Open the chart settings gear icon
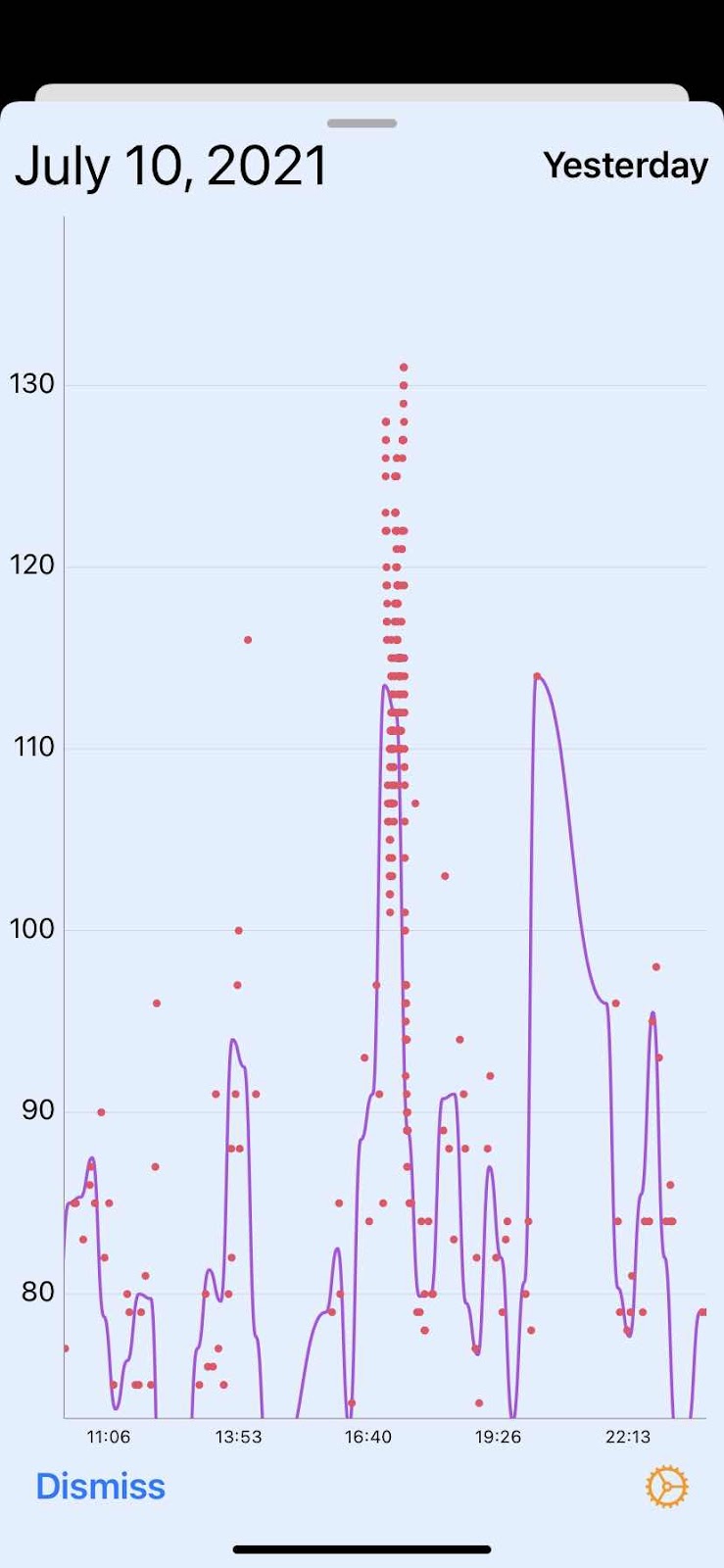 click(667, 1487)
